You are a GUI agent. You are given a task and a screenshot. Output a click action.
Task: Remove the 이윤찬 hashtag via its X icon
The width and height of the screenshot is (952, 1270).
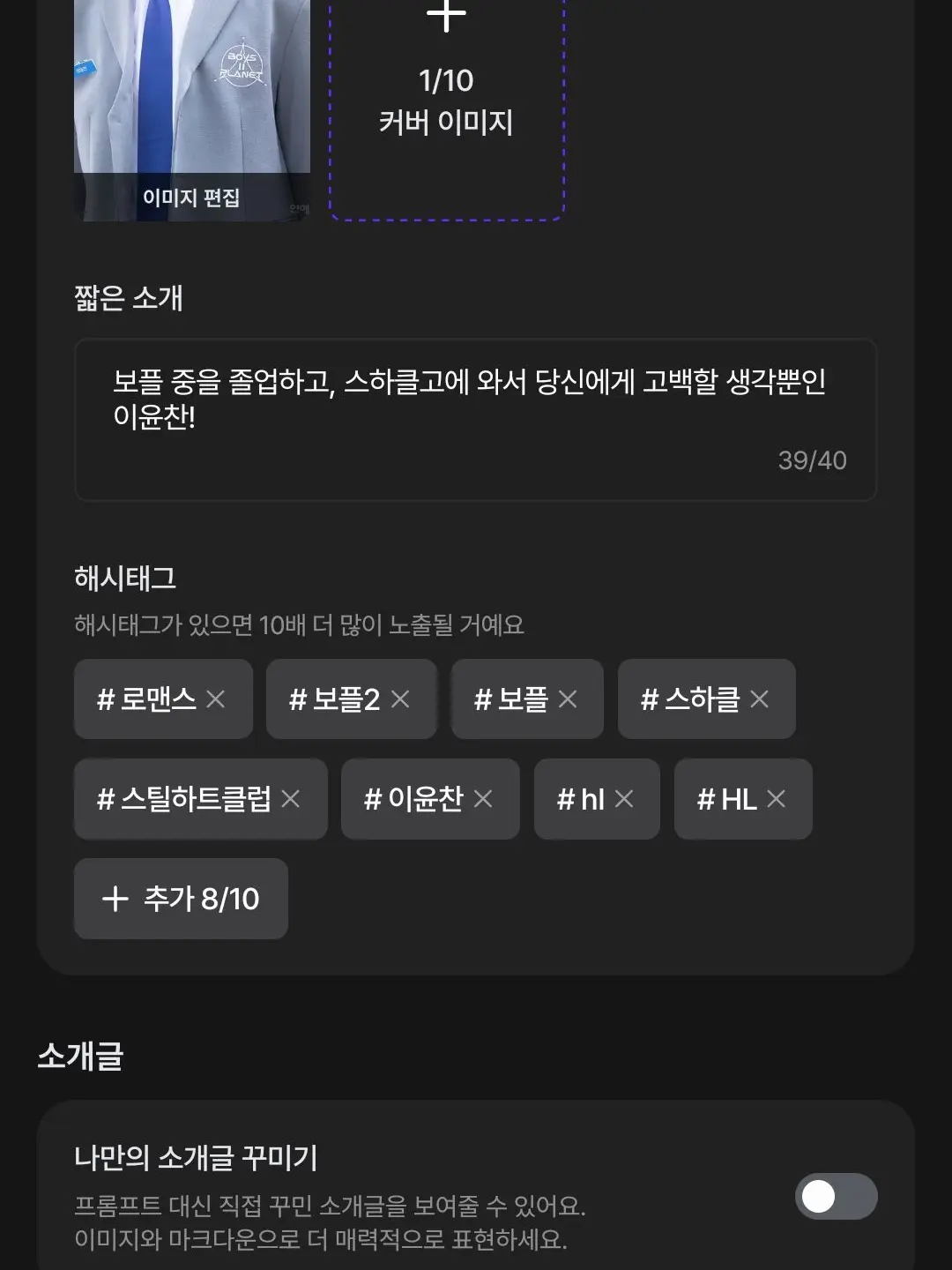point(482,799)
